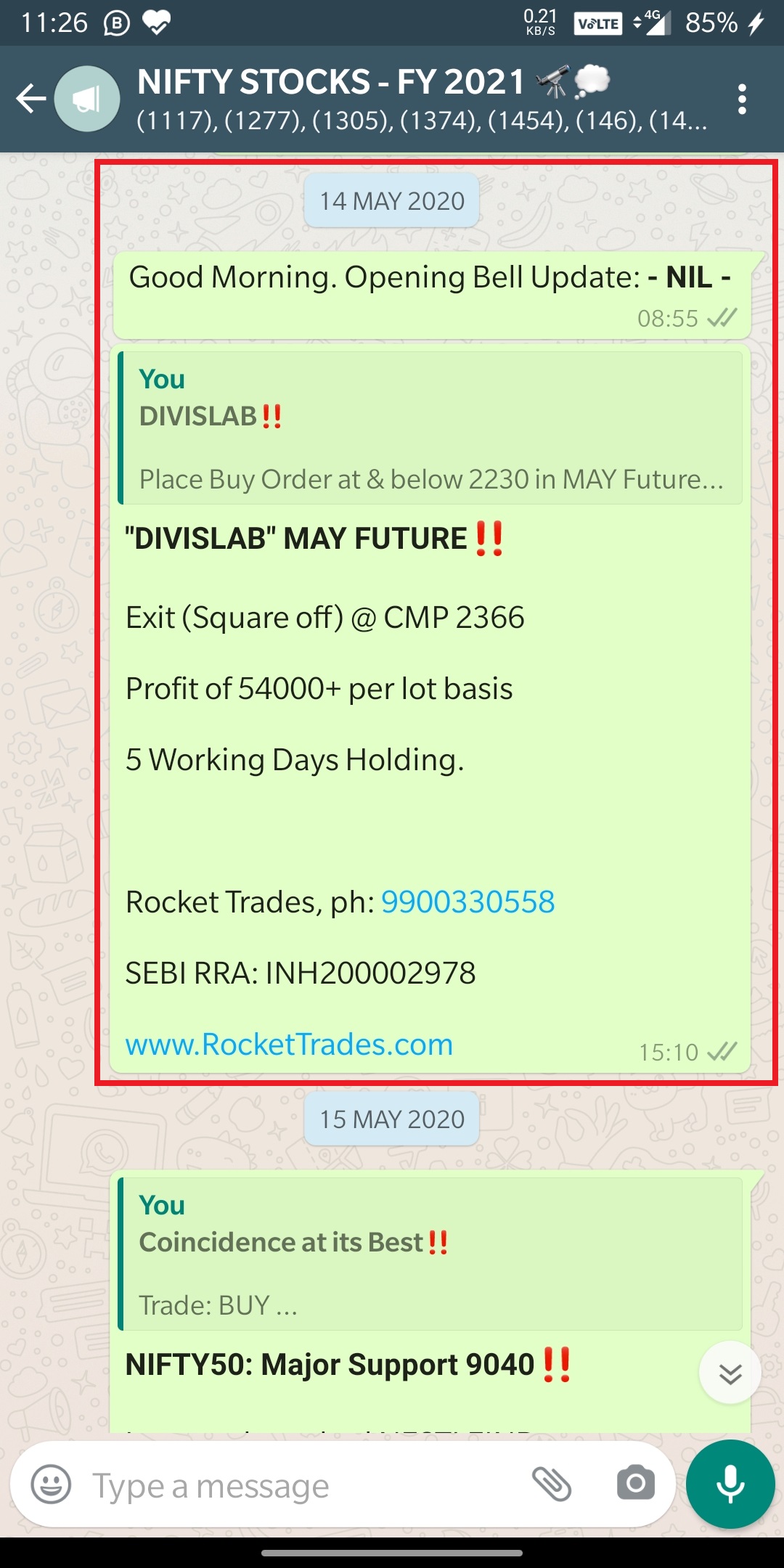Open quoted 'Coincidence at its Best' message

(431, 1254)
